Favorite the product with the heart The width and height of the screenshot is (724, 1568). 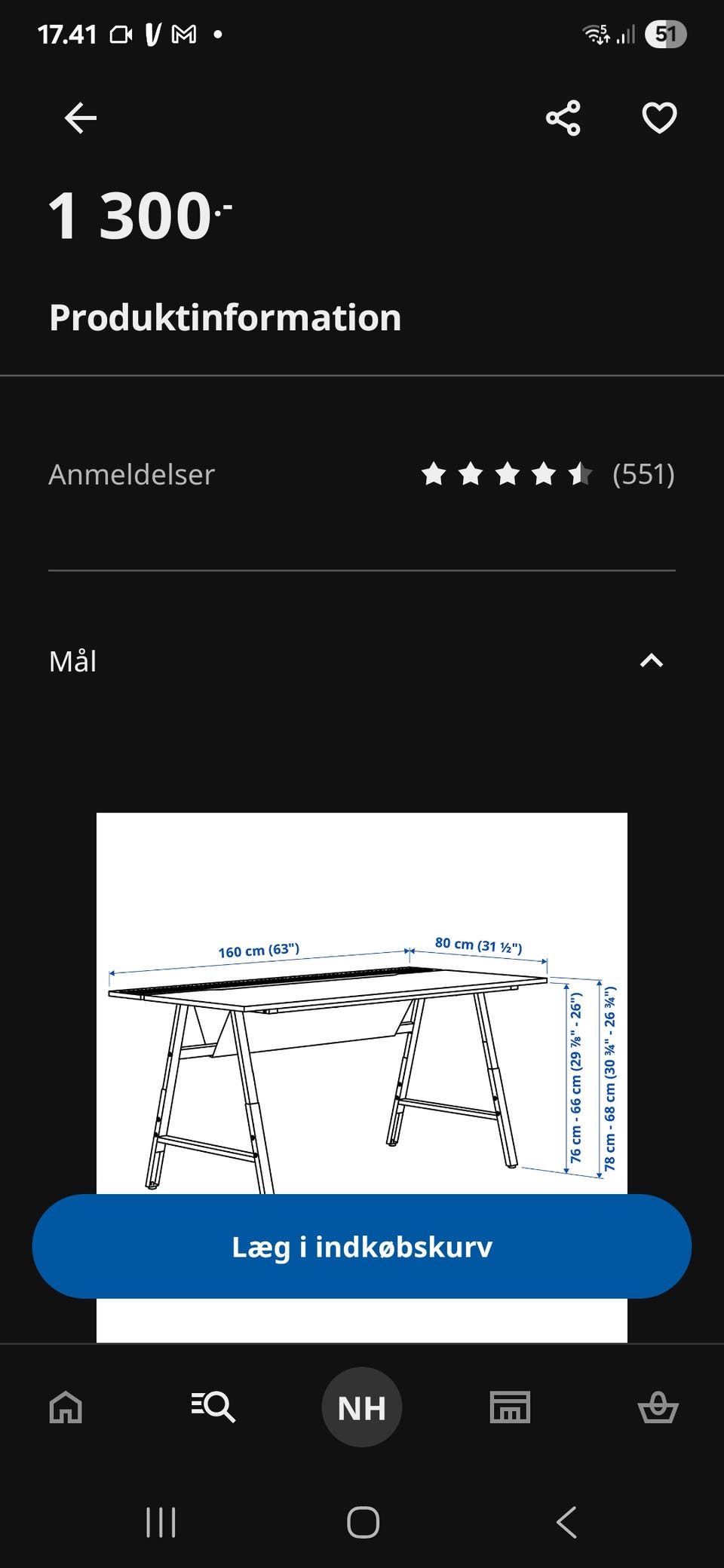[658, 118]
